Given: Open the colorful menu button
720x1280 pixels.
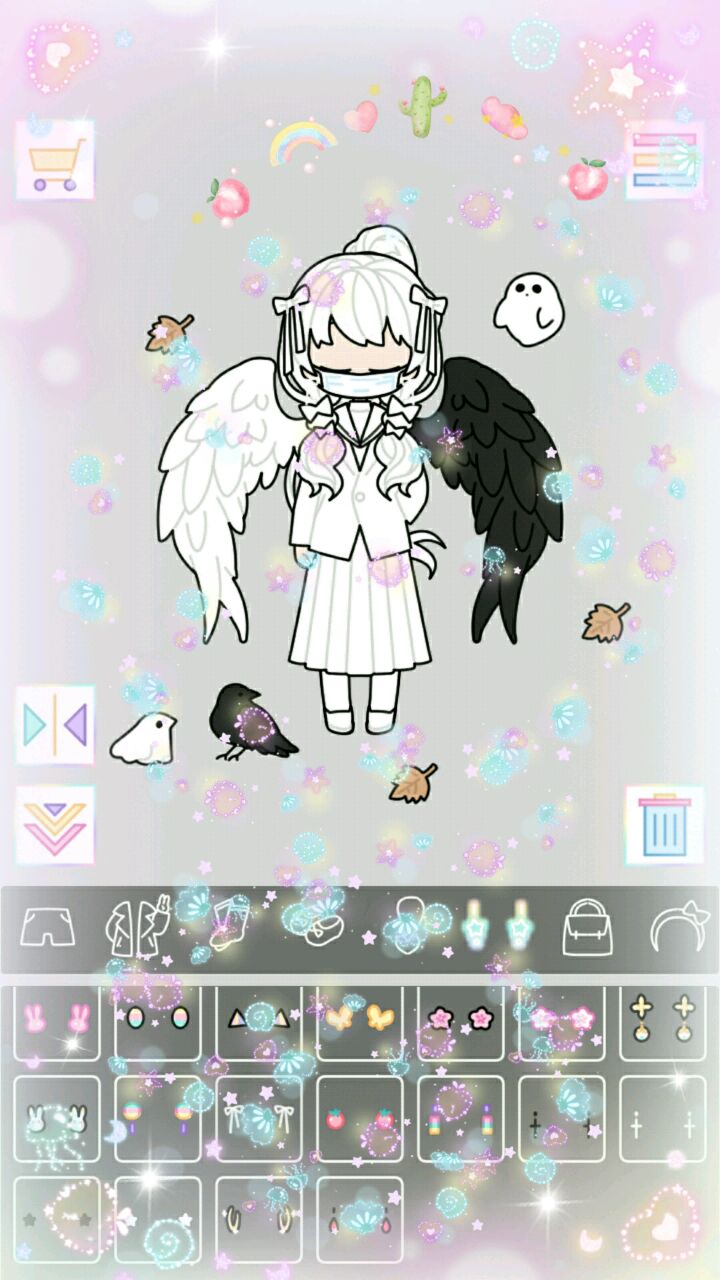Looking at the screenshot, I should point(664,160).
